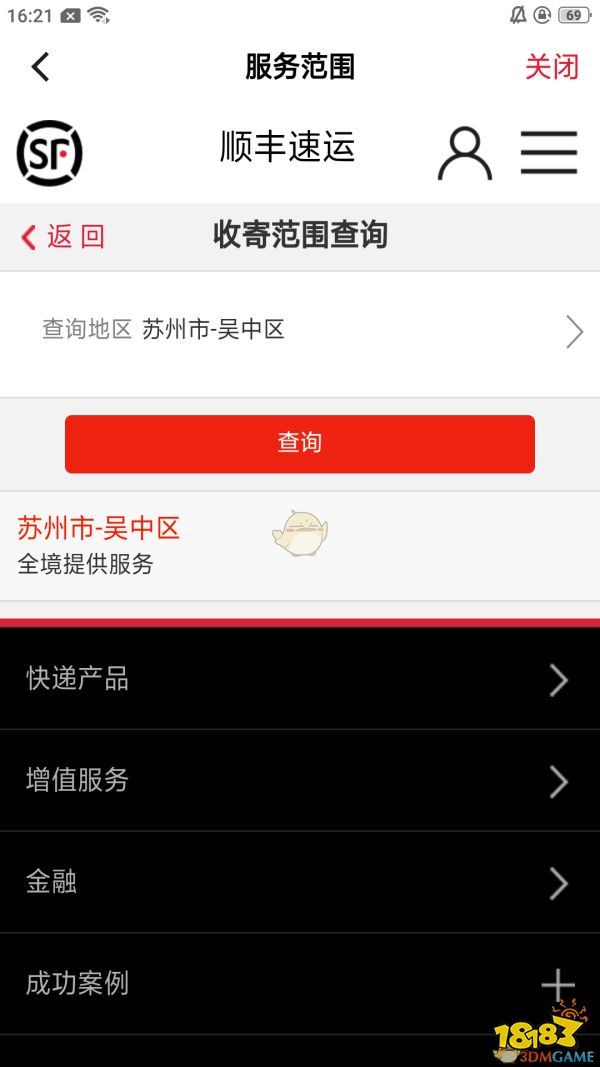
Task: Expand 成功案例 section
Action: pyautogui.click(x=300, y=984)
